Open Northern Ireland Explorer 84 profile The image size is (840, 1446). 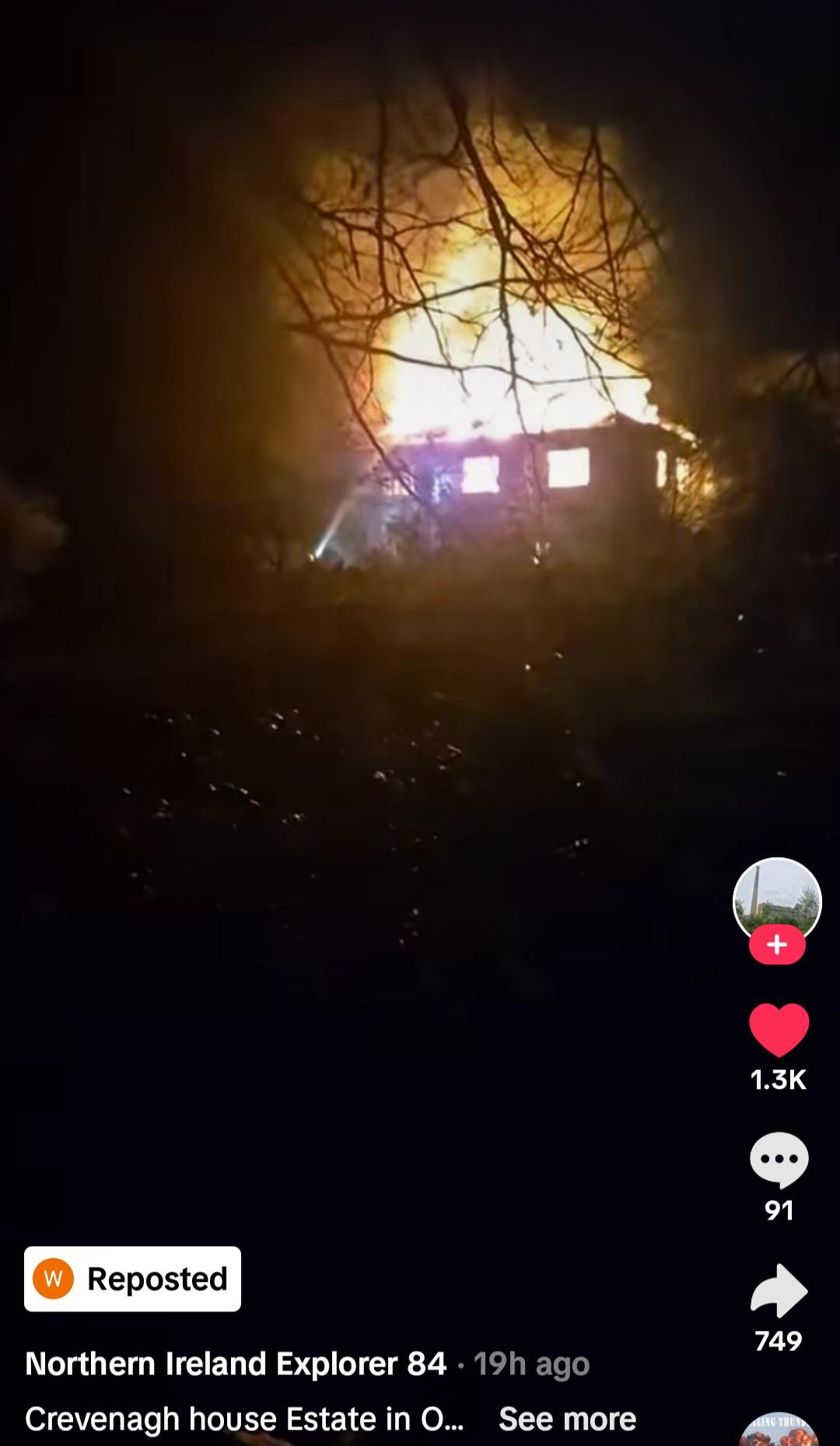coord(236,1364)
